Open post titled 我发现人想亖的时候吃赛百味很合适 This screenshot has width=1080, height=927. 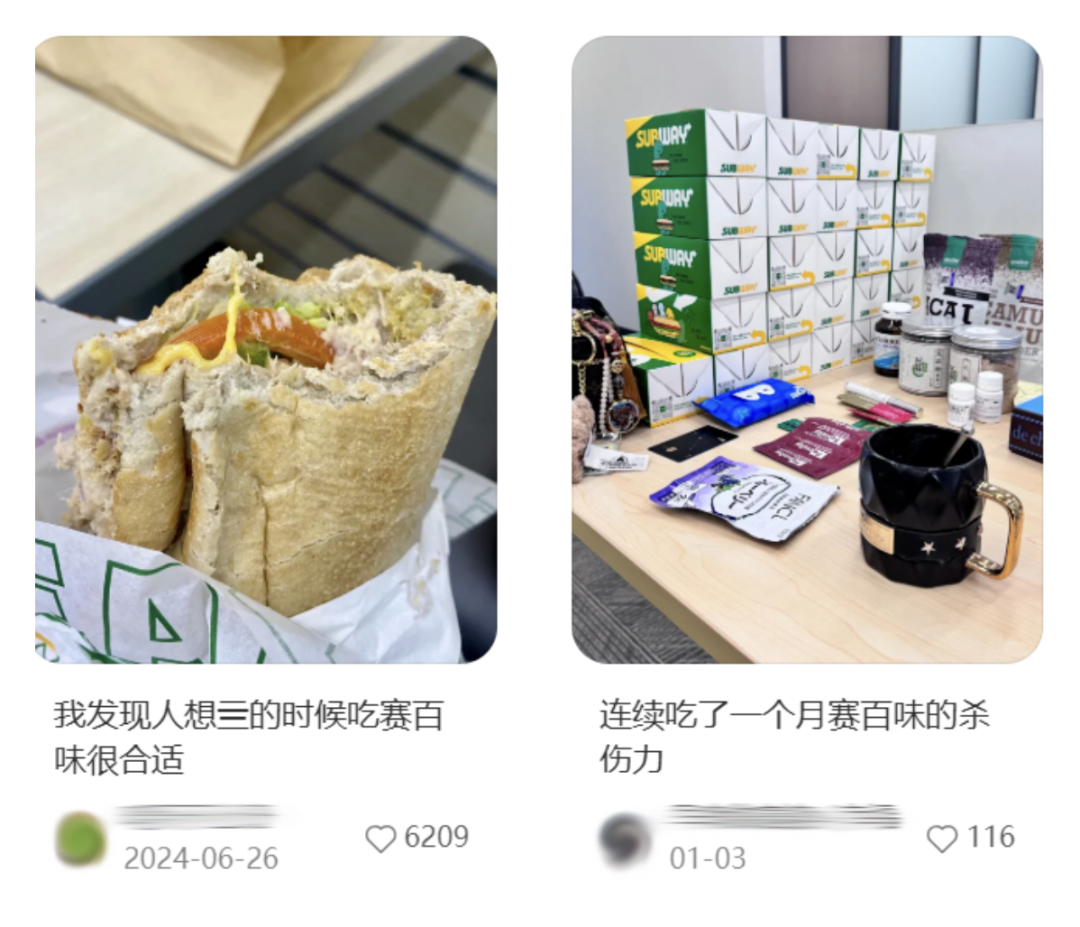[248, 738]
